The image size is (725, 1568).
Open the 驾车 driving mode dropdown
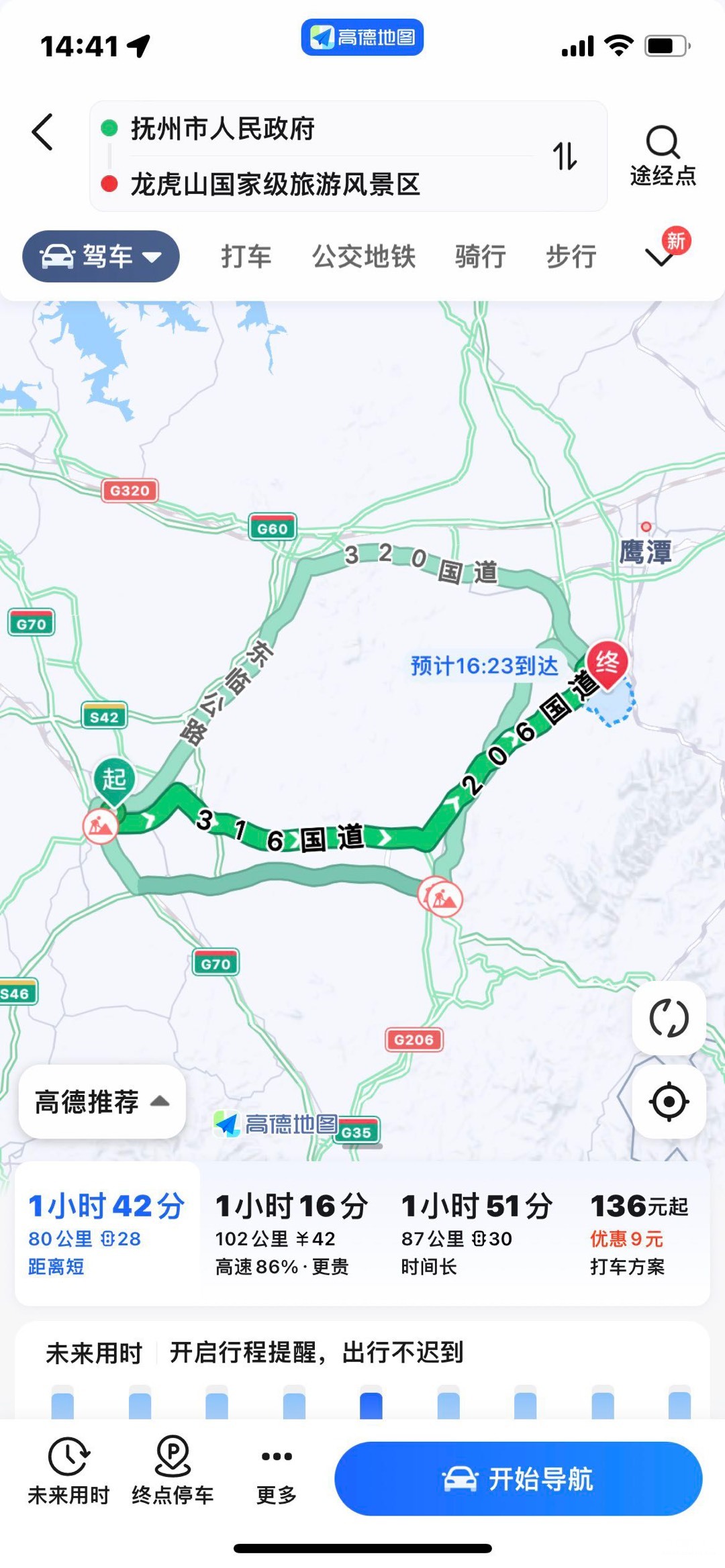click(x=101, y=256)
